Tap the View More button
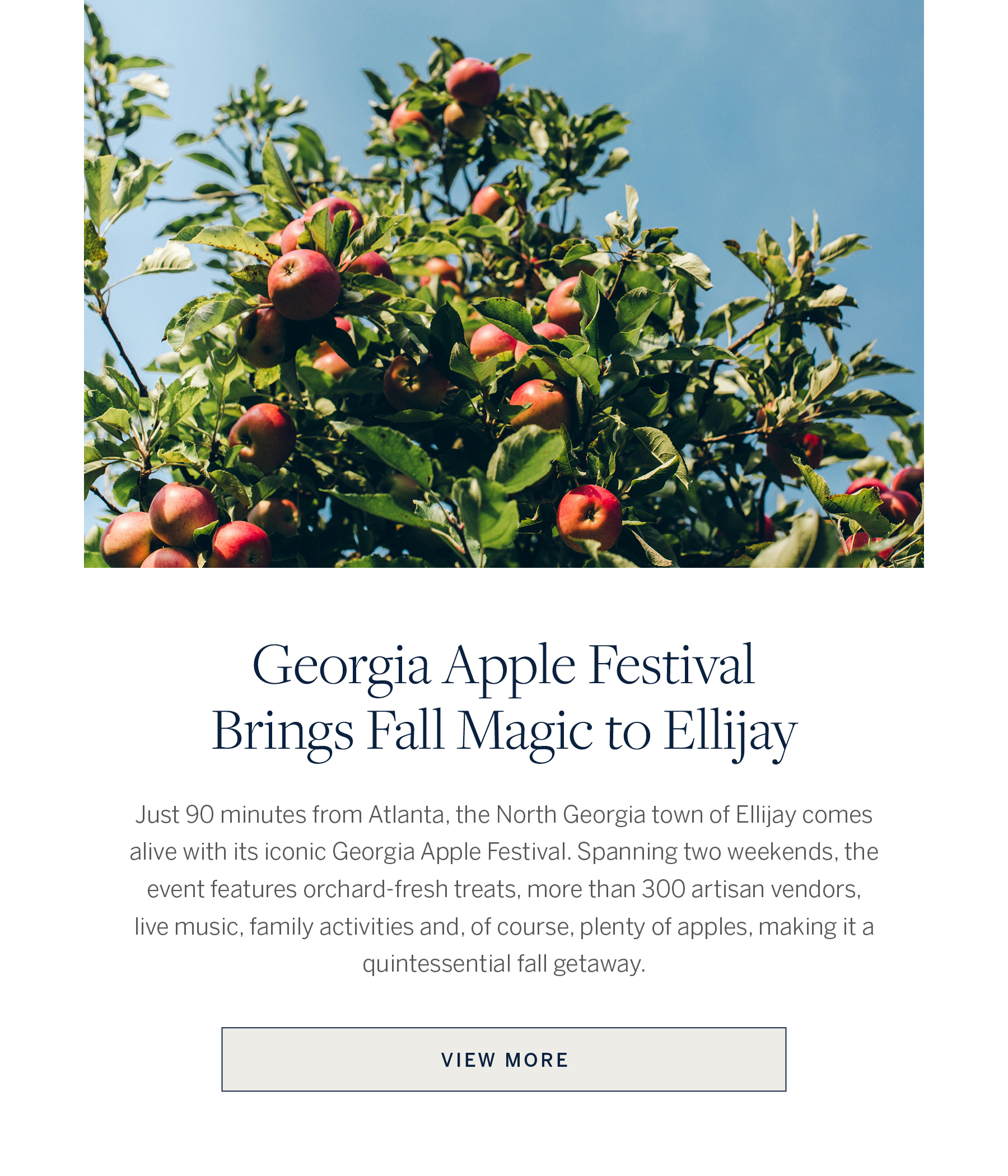 pos(503,1059)
